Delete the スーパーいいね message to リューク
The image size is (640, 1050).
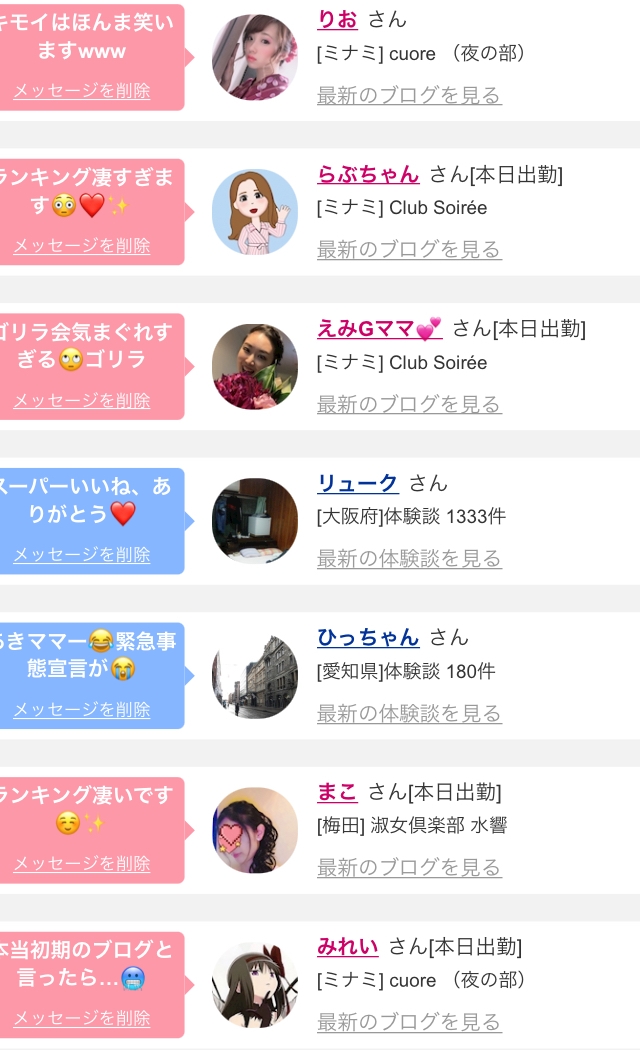pos(82,554)
